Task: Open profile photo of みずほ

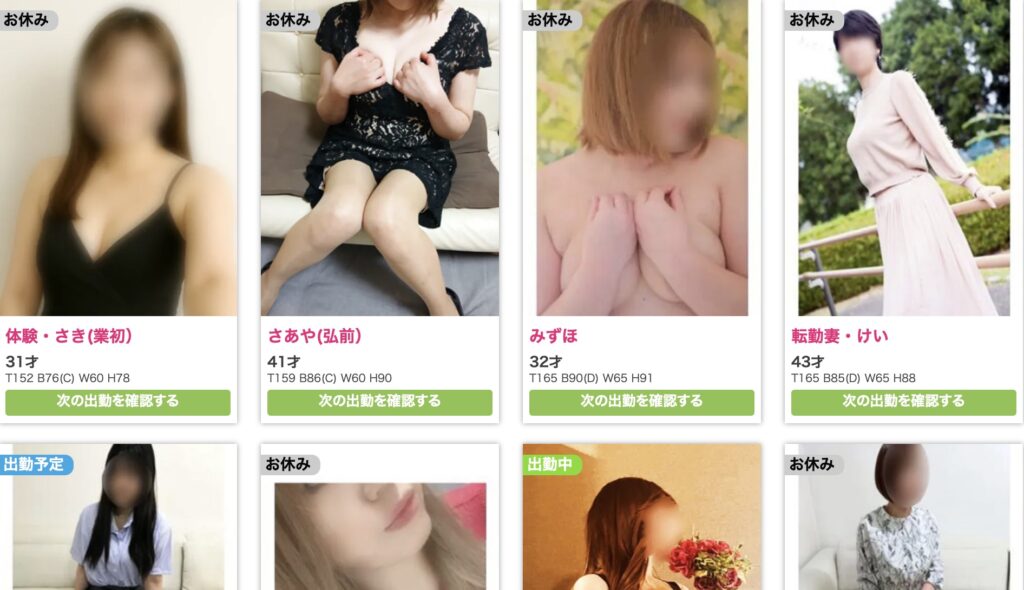Action: click(642, 160)
